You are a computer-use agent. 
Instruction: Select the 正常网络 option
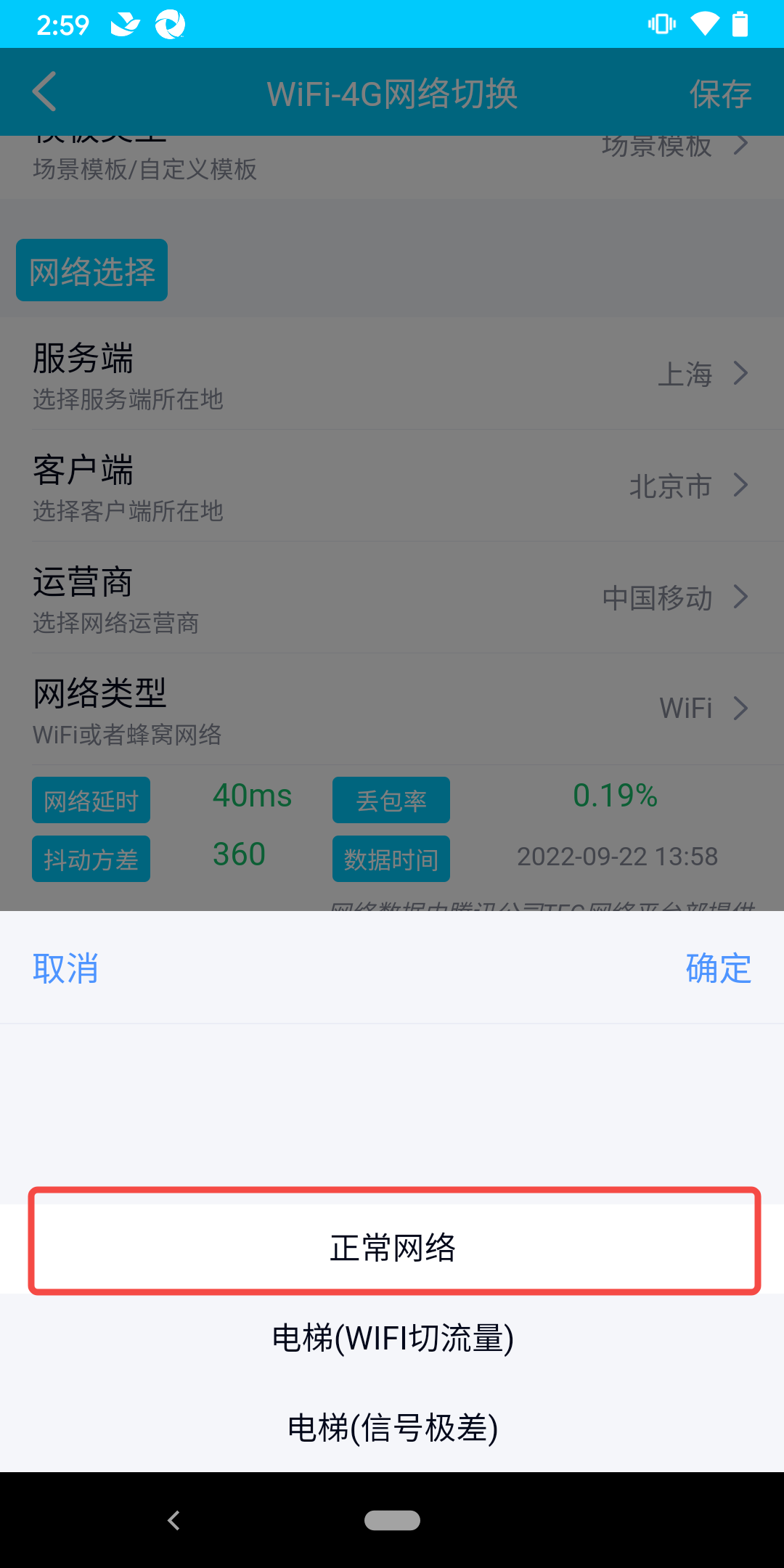point(392,1247)
